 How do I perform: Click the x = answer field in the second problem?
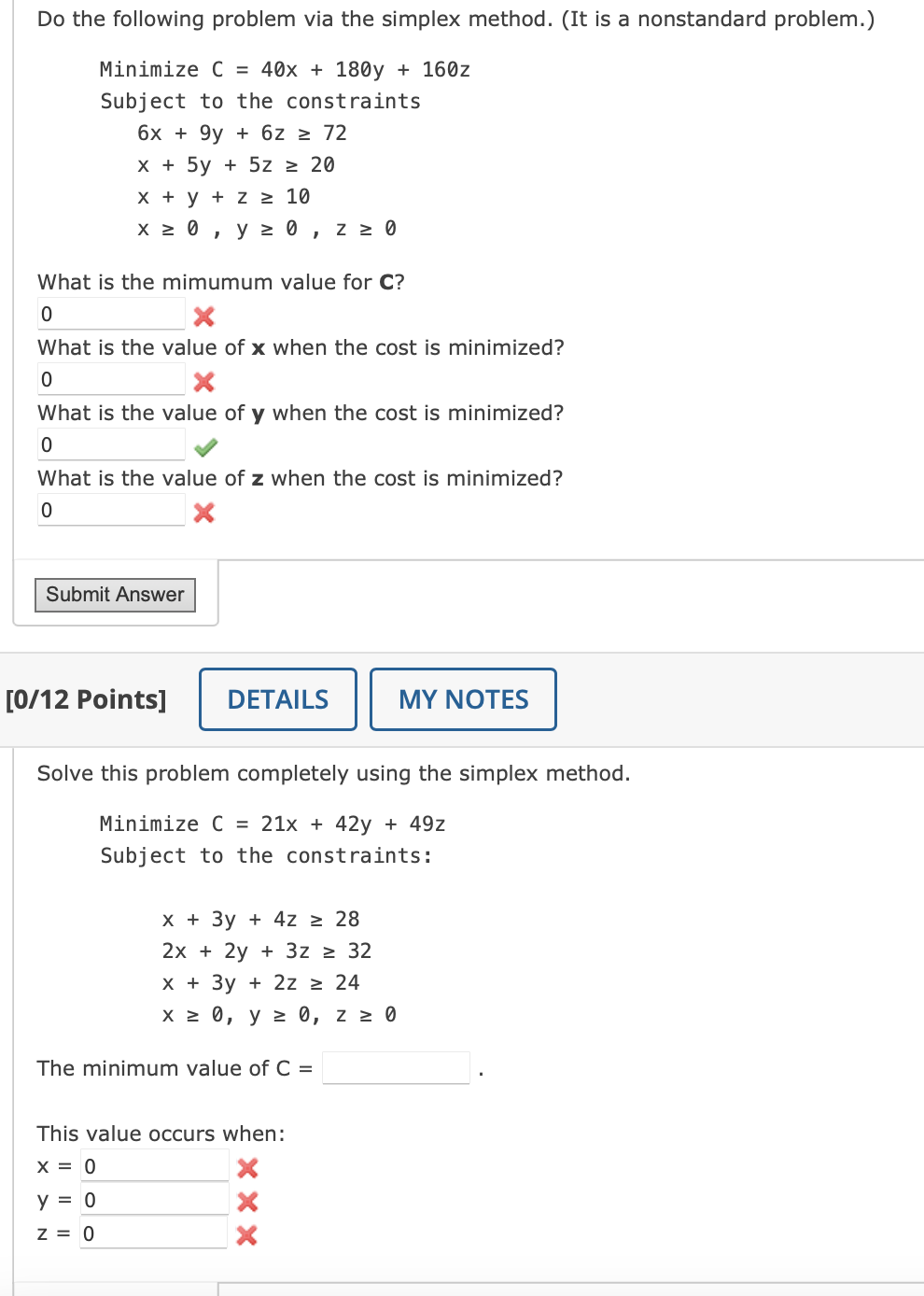pyautogui.click(x=154, y=1165)
